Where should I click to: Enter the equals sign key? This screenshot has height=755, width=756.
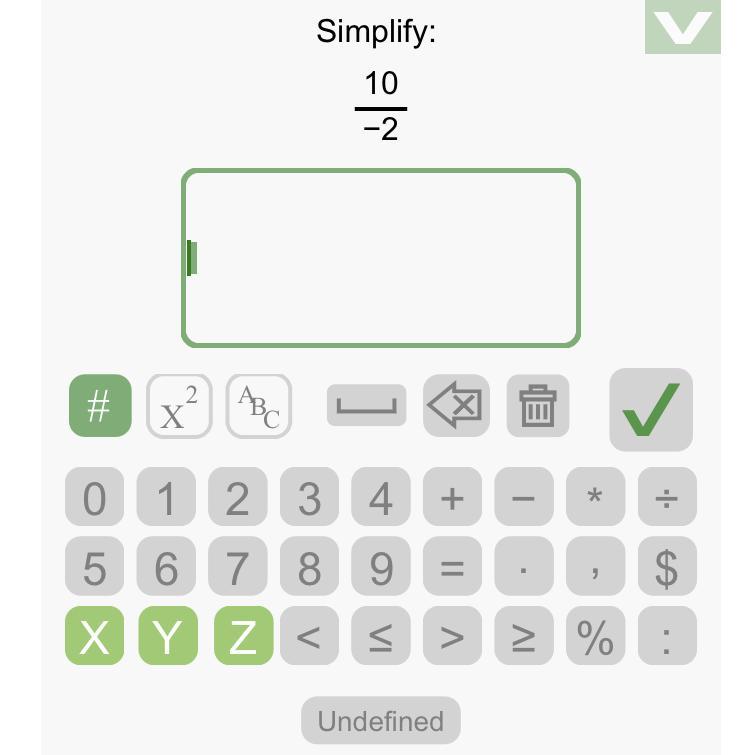pyautogui.click(x=452, y=568)
